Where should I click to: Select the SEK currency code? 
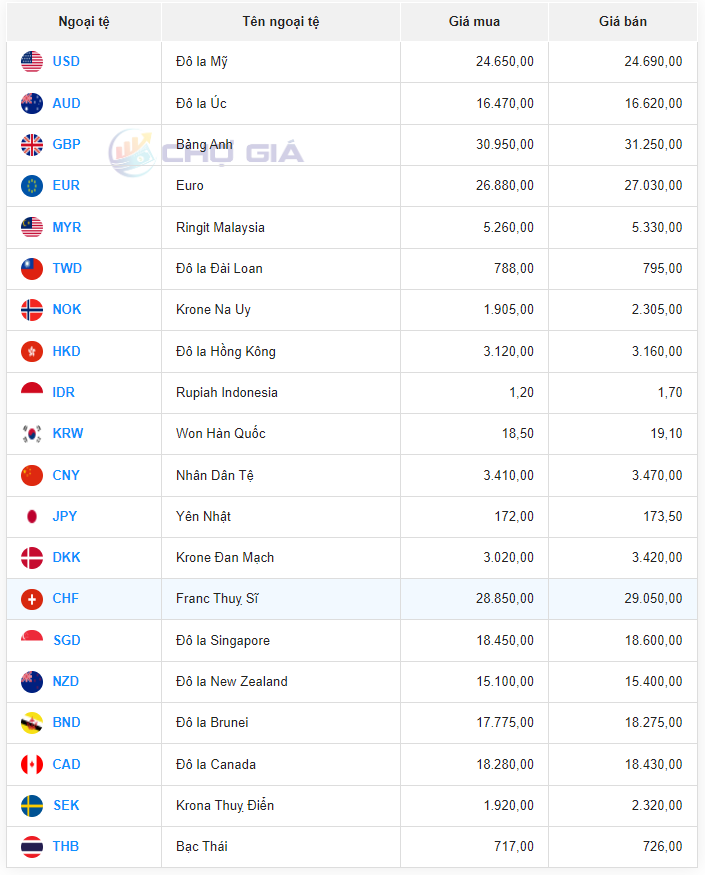pos(66,805)
